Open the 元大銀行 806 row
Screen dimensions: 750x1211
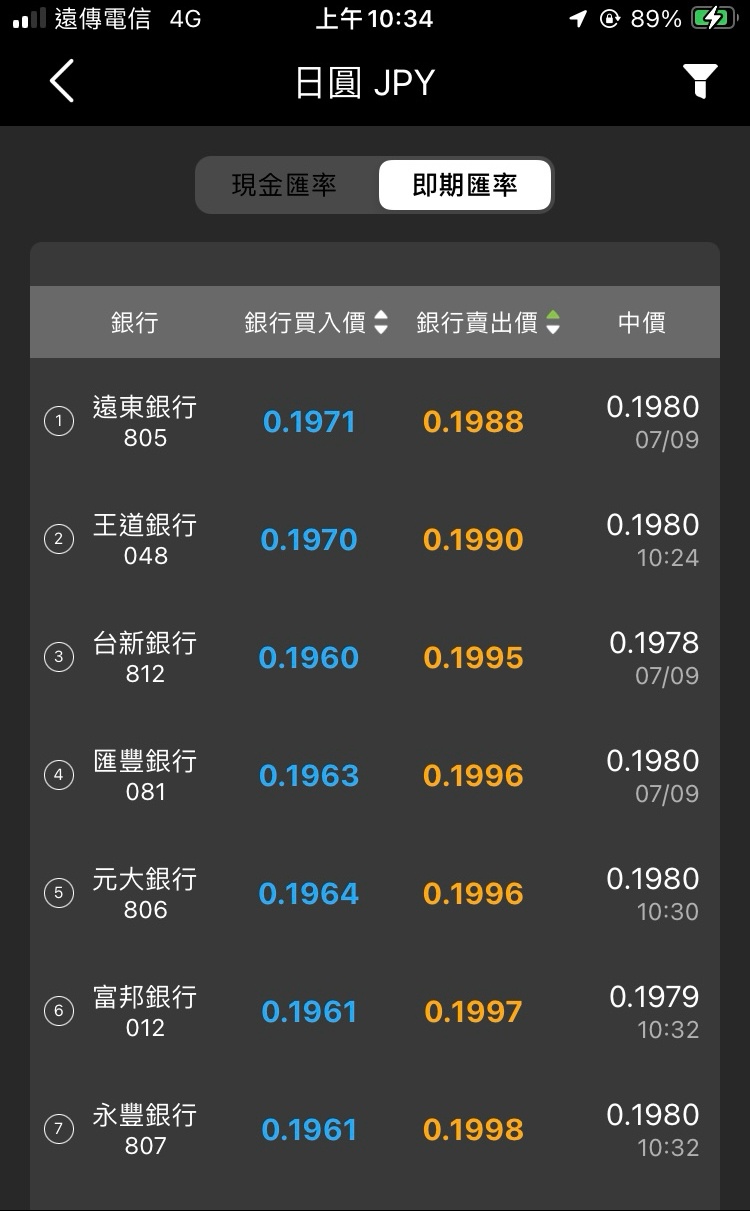coord(375,893)
